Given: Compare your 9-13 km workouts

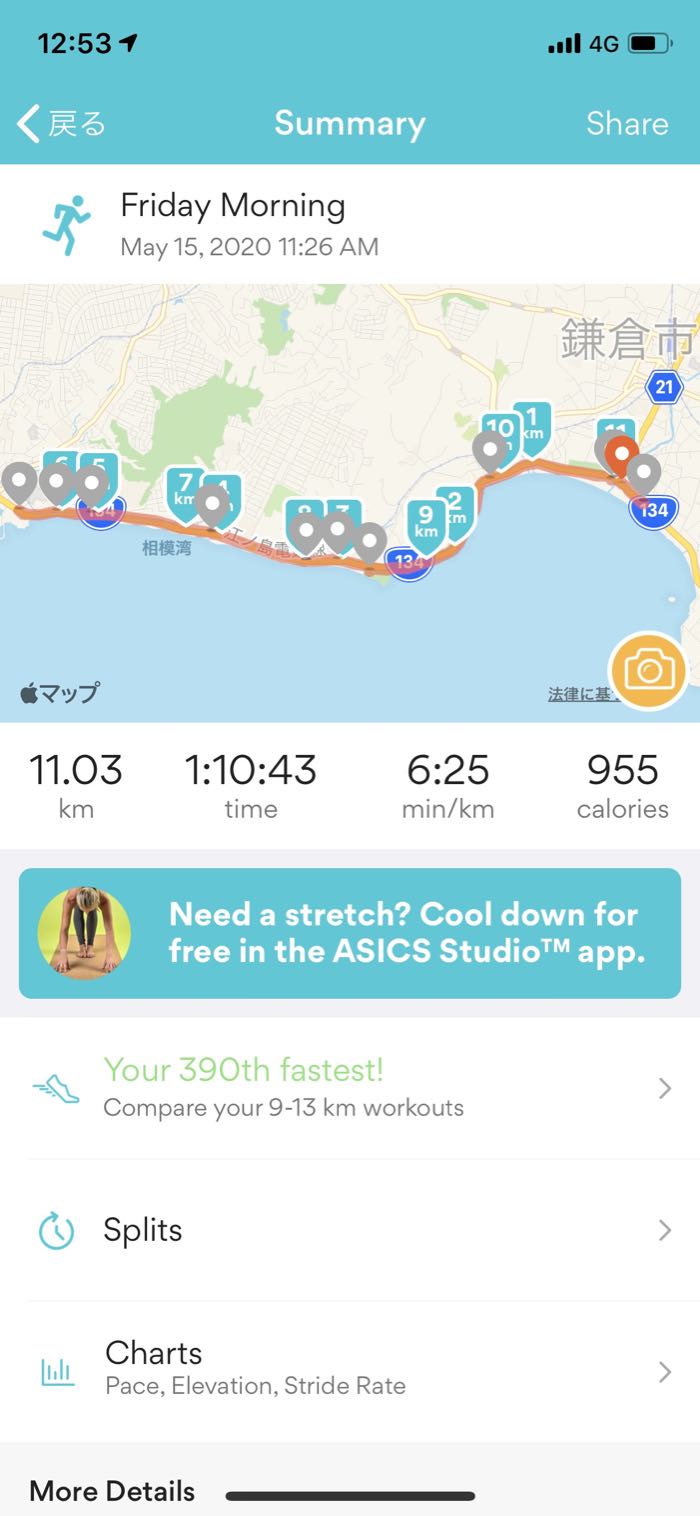Looking at the screenshot, I should pos(350,1088).
